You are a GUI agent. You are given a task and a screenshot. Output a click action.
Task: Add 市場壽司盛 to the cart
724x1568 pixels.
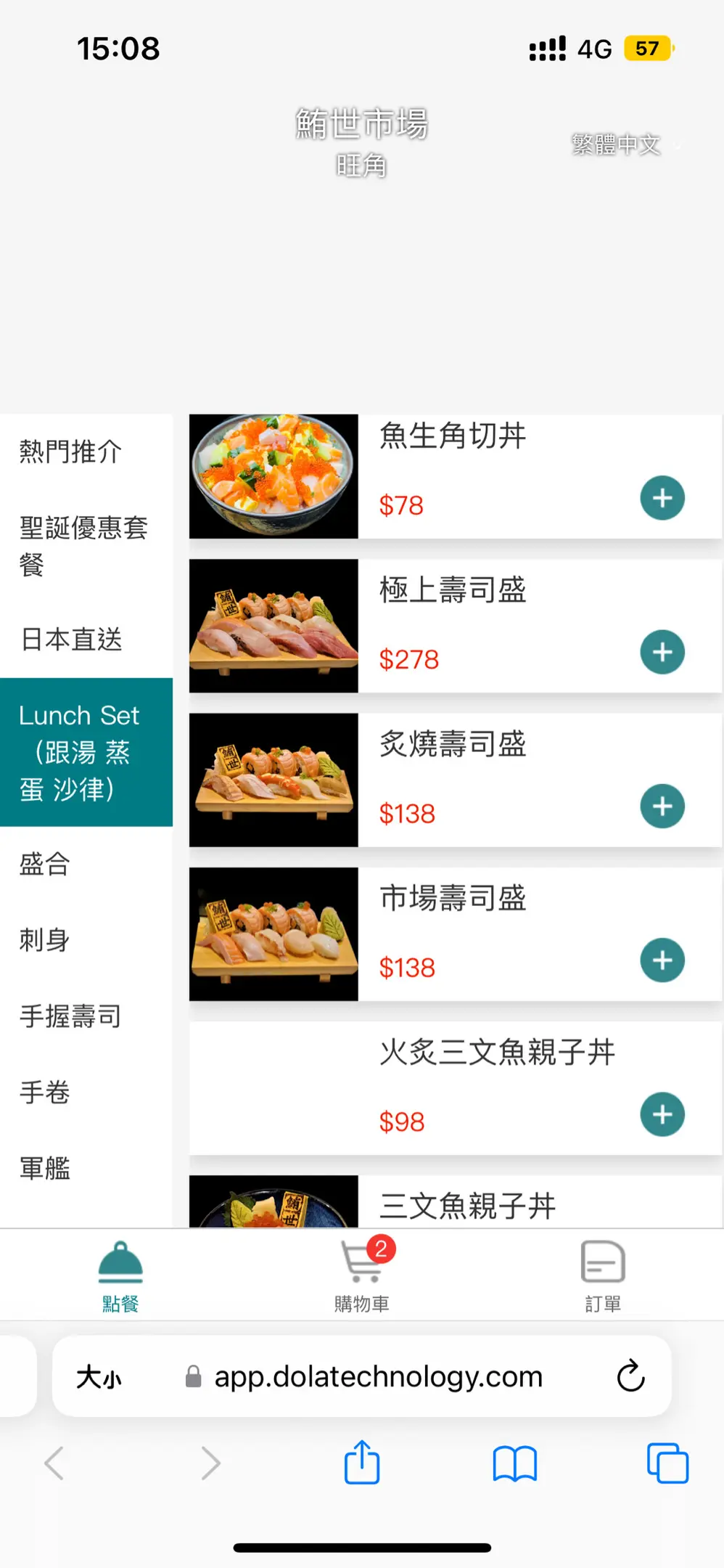click(662, 960)
